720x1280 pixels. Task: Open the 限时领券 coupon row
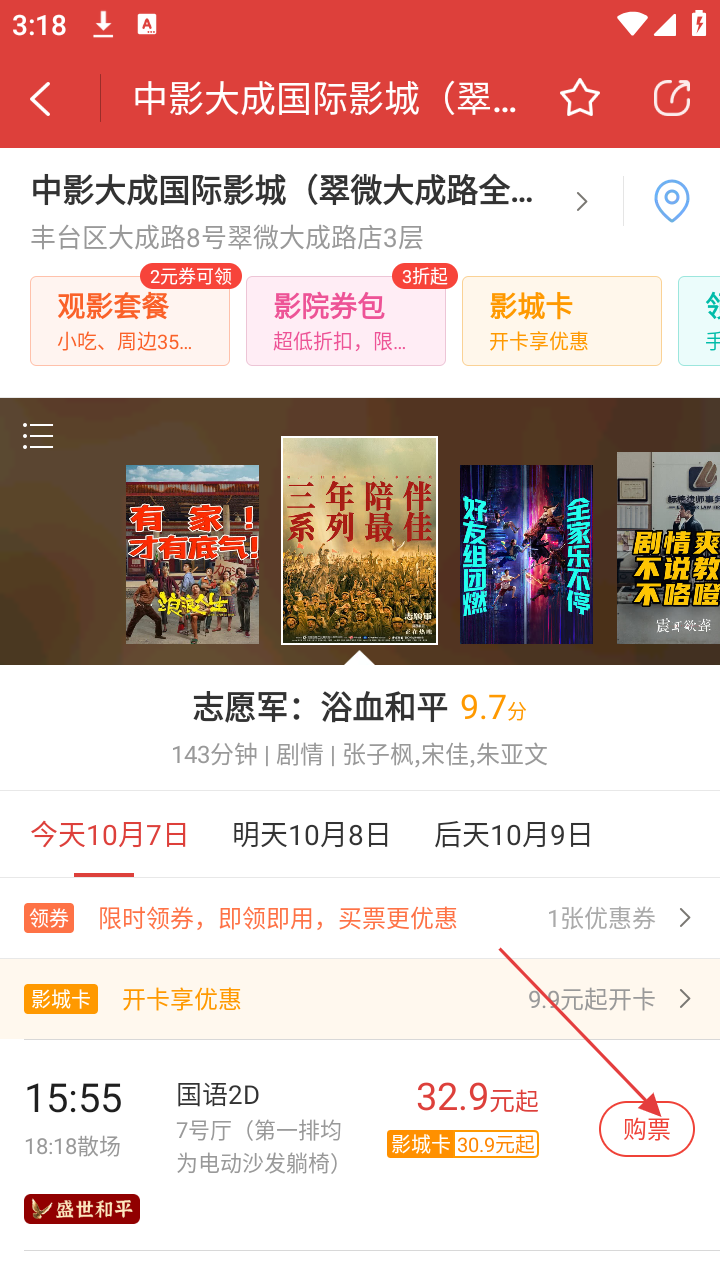pyautogui.click(x=360, y=918)
